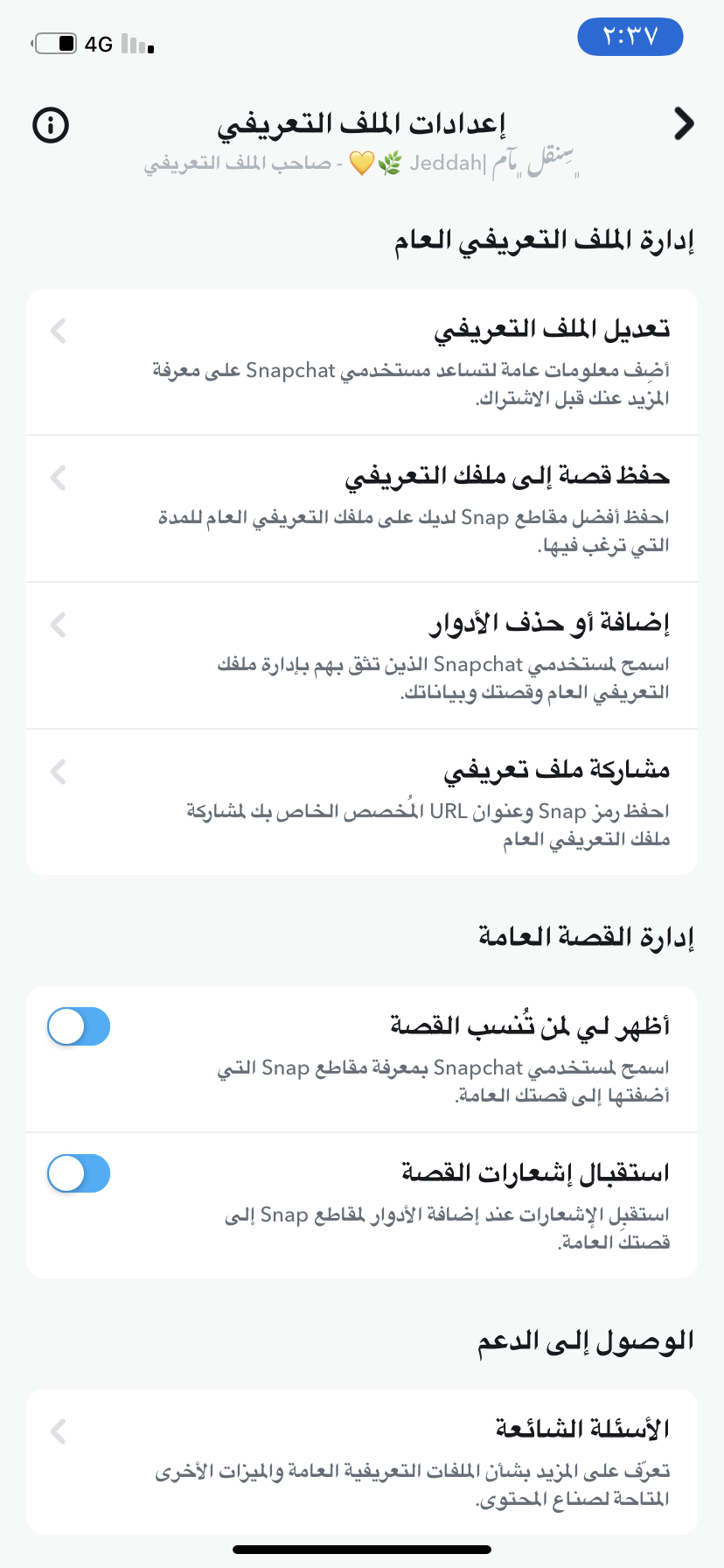Open تعديل الملف التعريفي row
The width and height of the screenshot is (724, 1568).
click(362, 362)
